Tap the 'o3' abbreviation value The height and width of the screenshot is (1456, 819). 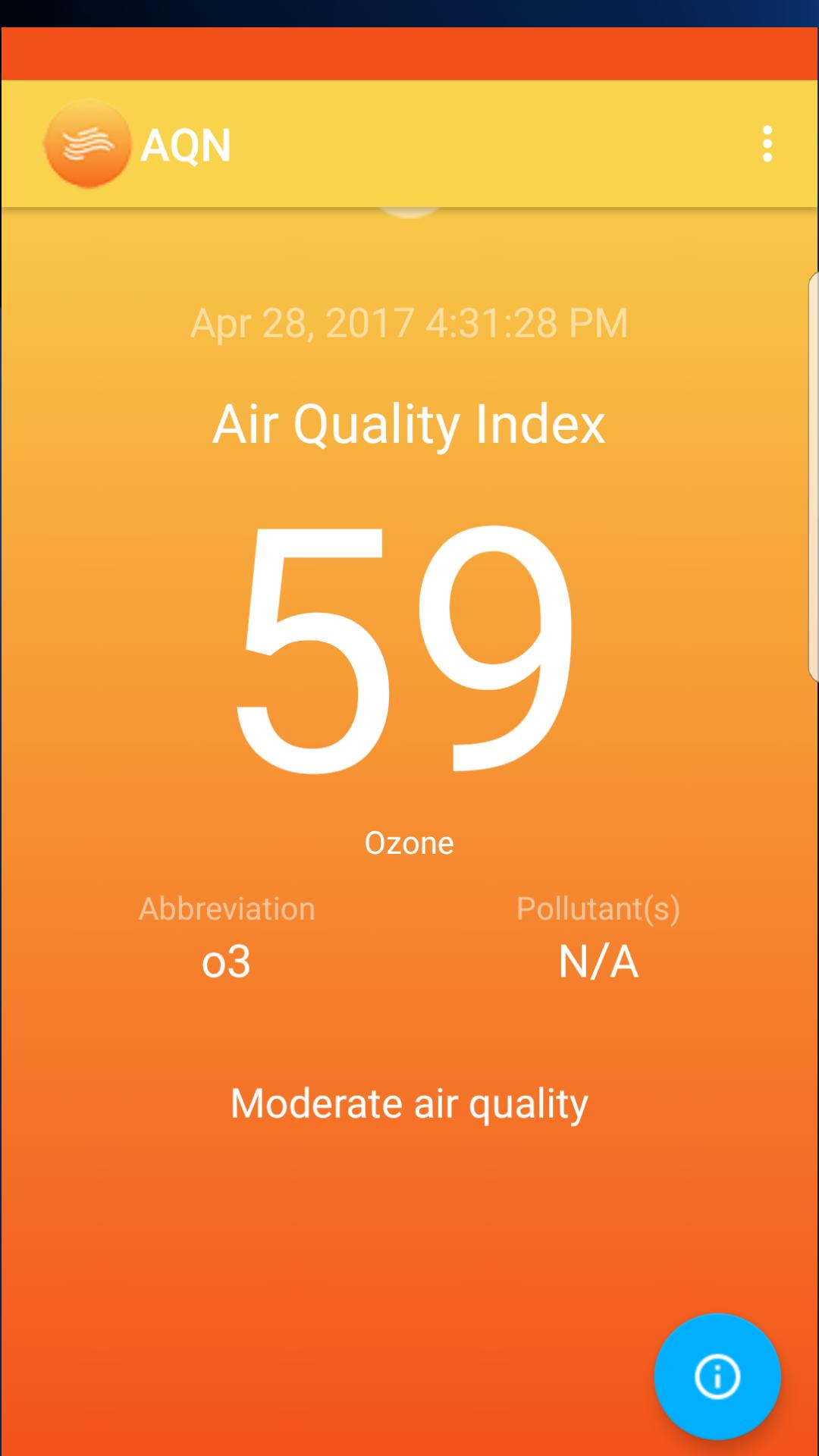(x=225, y=962)
